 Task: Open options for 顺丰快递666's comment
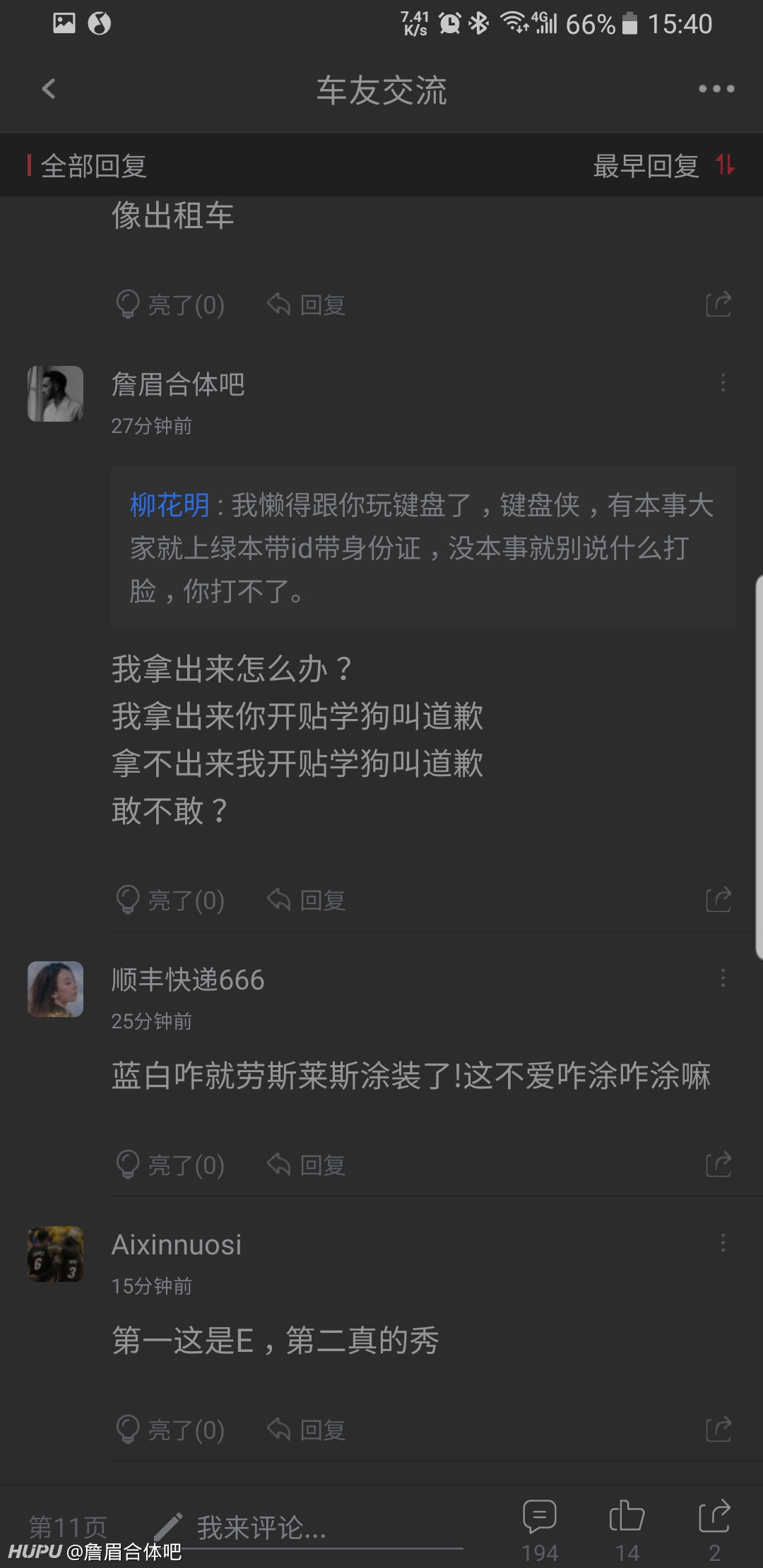(x=723, y=978)
